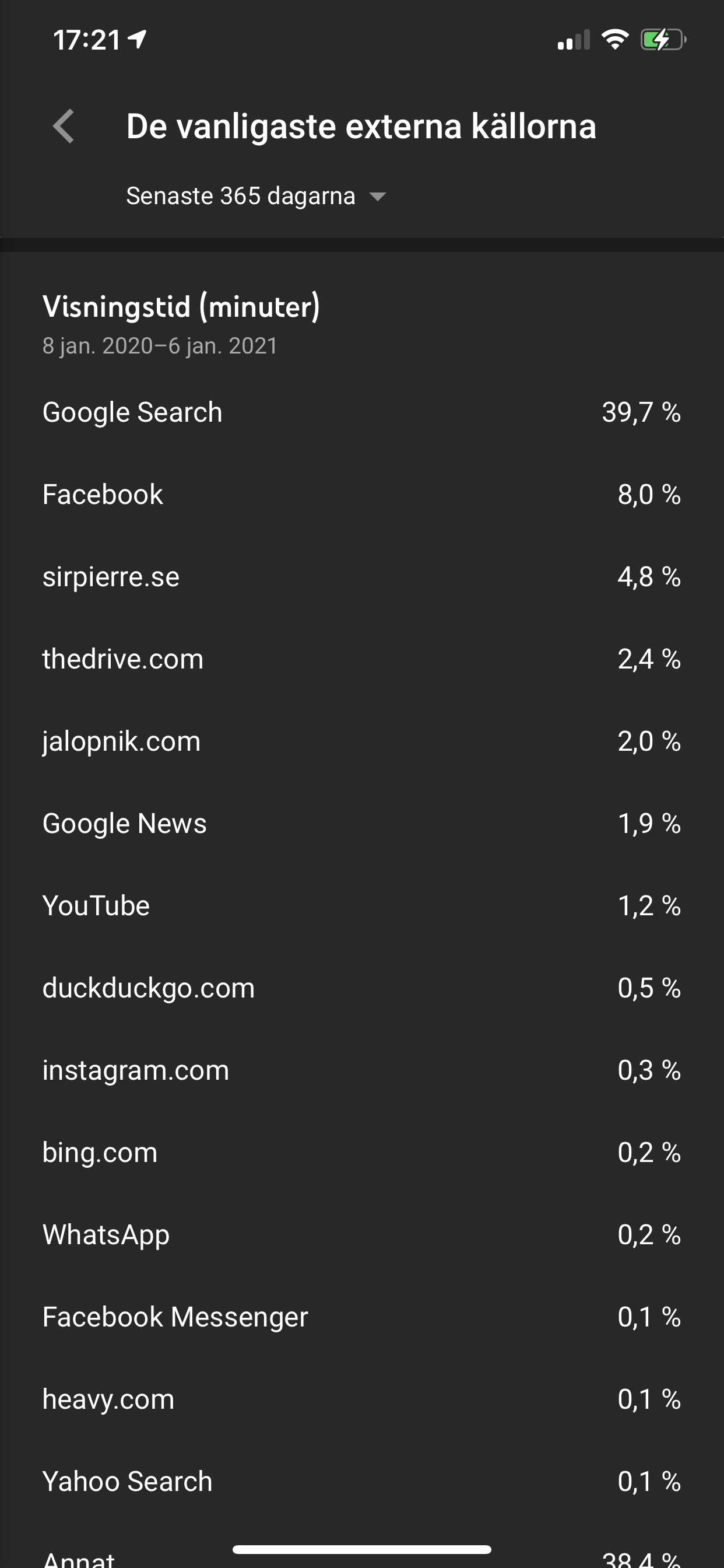Open the Senaste 365 dagarna period dropdown
Viewport: 724px width, 1568px height.
tap(256, 196)
